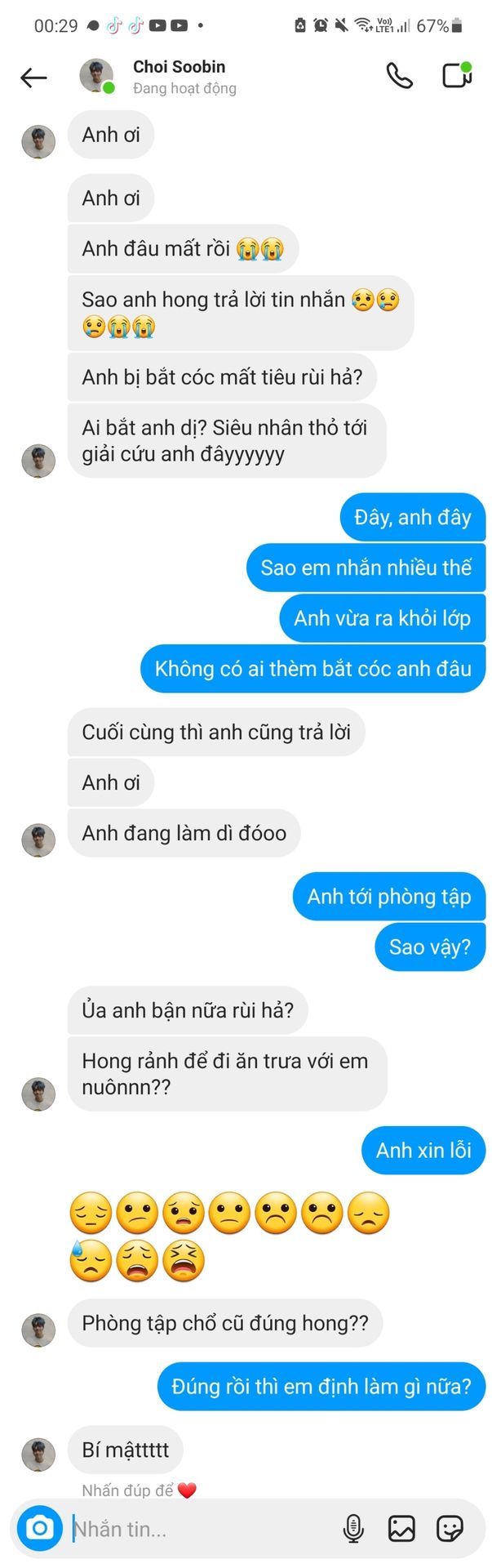This screenshot has width=492, height=1568.
Task: Go back to the chat list
Action: [33, 78]
